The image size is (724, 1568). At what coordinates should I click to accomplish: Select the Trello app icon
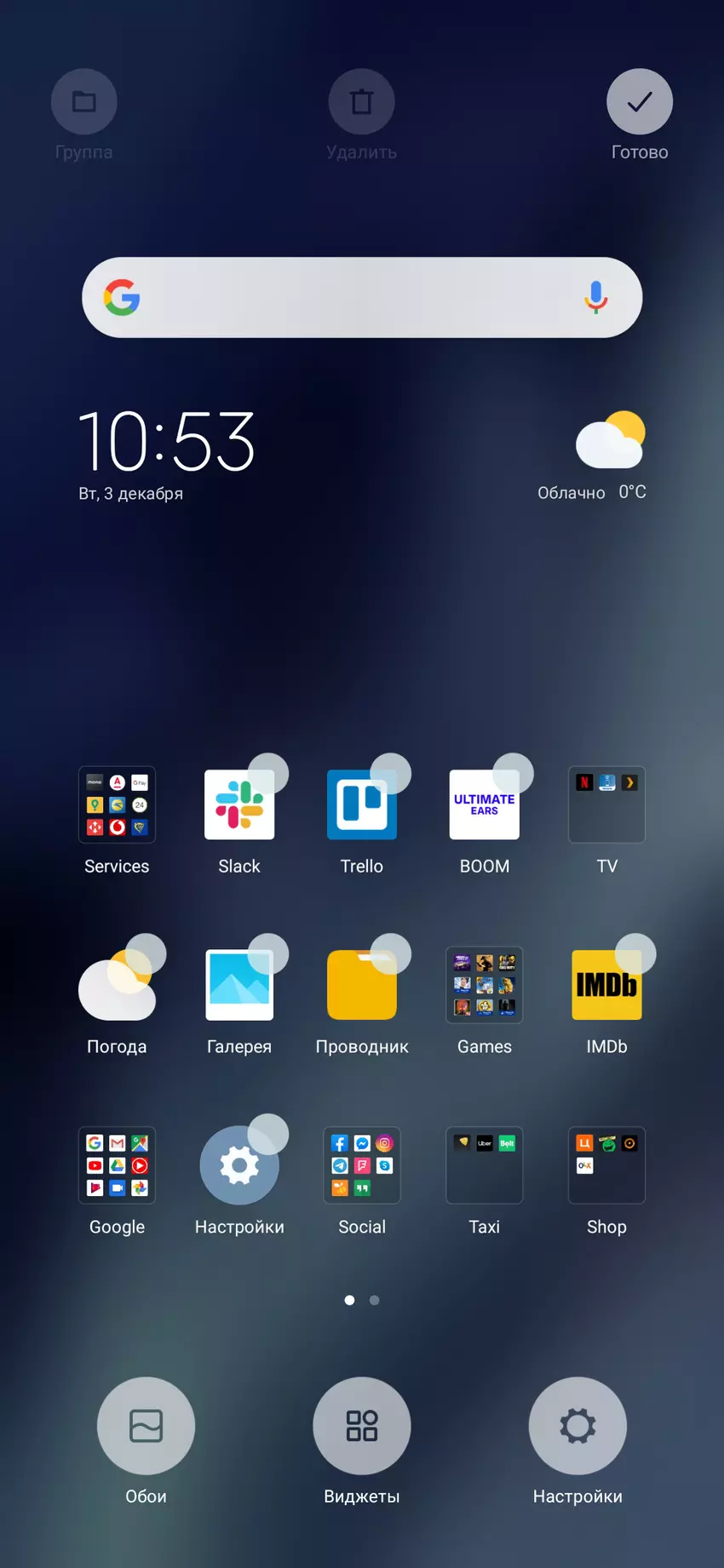[x=362, y=805]
